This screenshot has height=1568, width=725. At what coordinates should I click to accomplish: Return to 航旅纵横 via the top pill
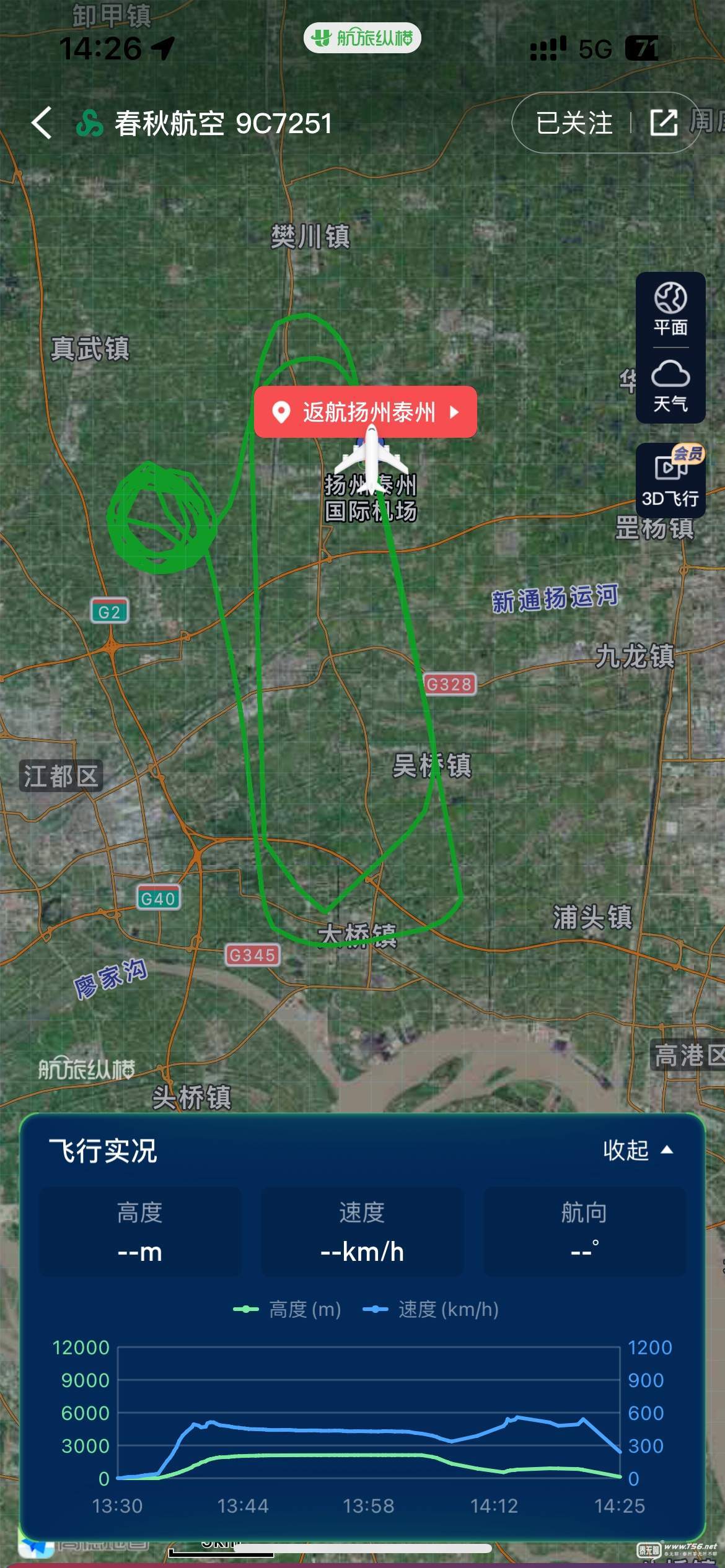[362, 38]
